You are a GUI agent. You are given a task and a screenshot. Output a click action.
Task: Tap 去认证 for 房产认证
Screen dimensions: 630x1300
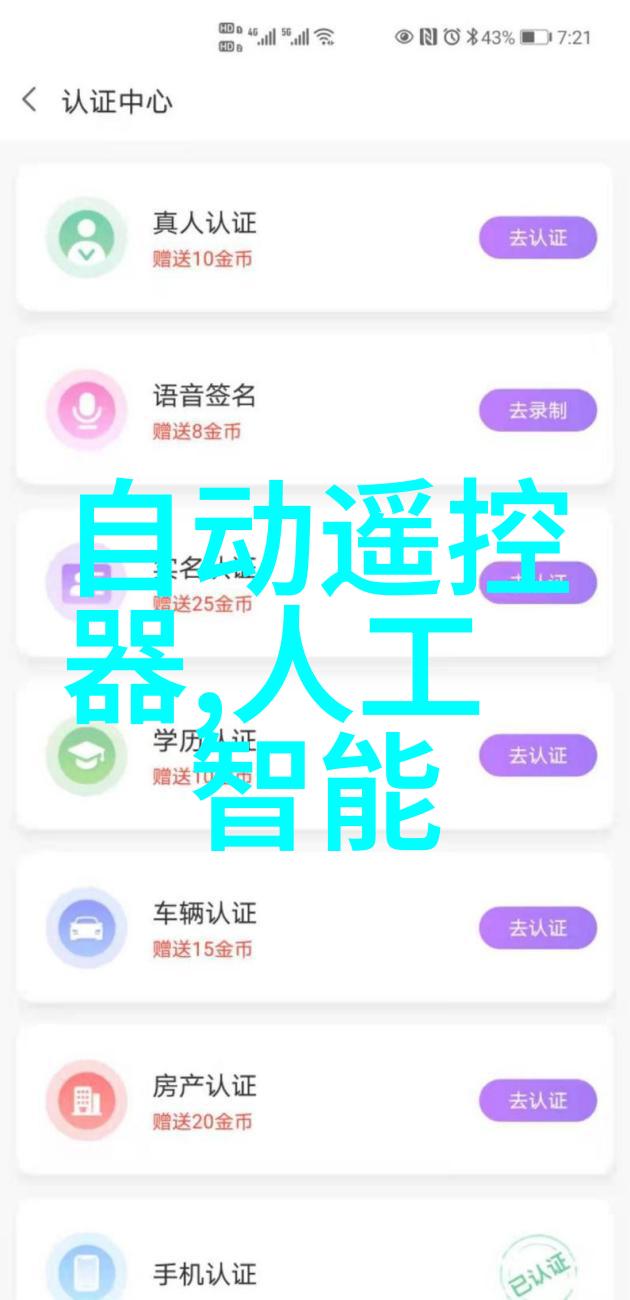pyautogui.click(x=537, y=1100)
